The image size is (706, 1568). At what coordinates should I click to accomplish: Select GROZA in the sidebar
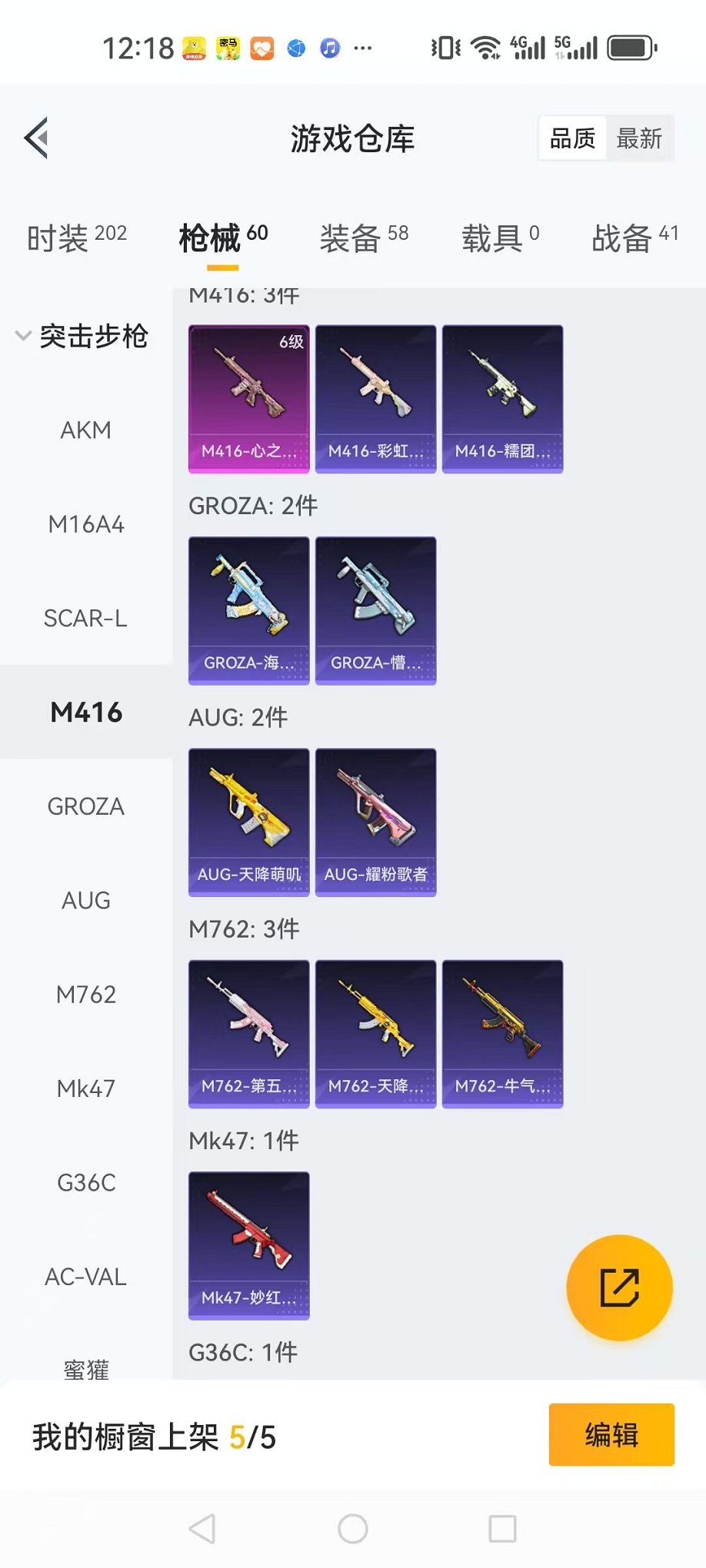(85, 806)
